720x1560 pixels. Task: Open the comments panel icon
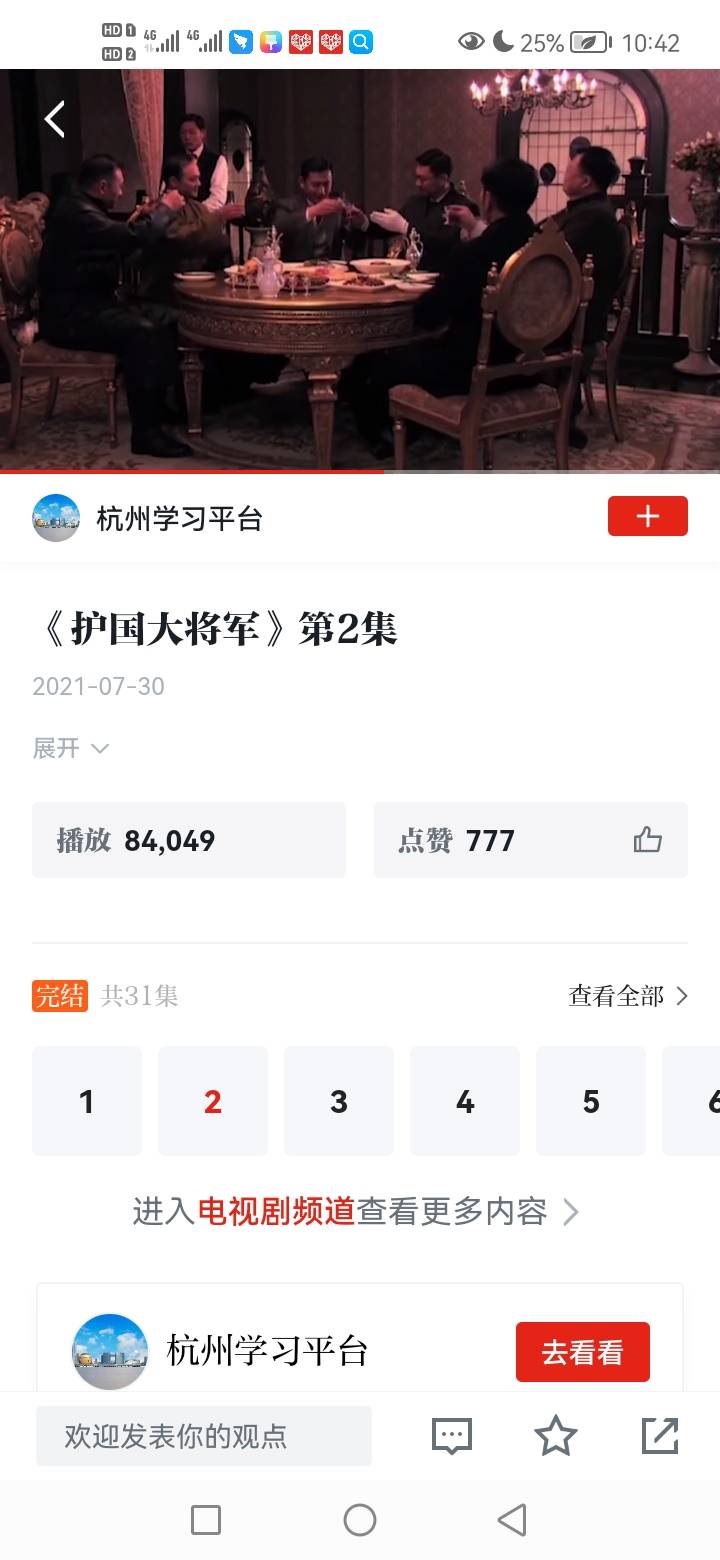pos(451,1435)
